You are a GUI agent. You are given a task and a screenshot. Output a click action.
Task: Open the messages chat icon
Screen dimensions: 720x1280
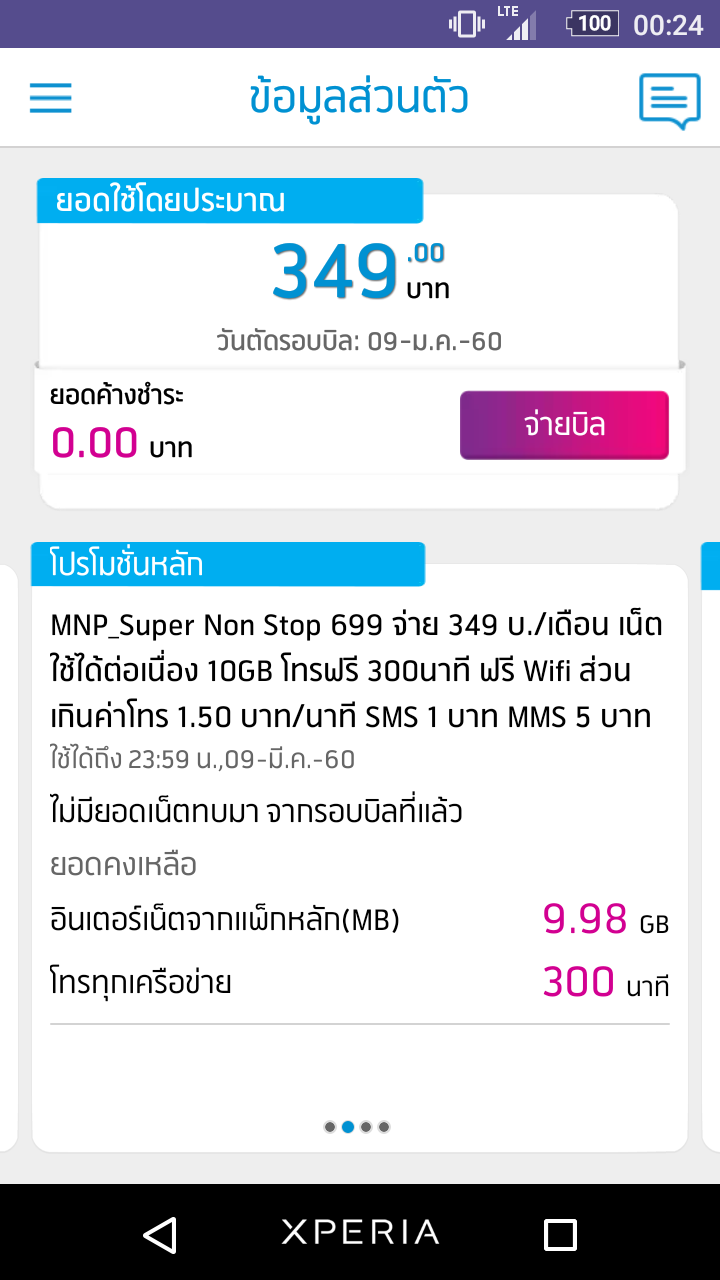coord(669,101)
